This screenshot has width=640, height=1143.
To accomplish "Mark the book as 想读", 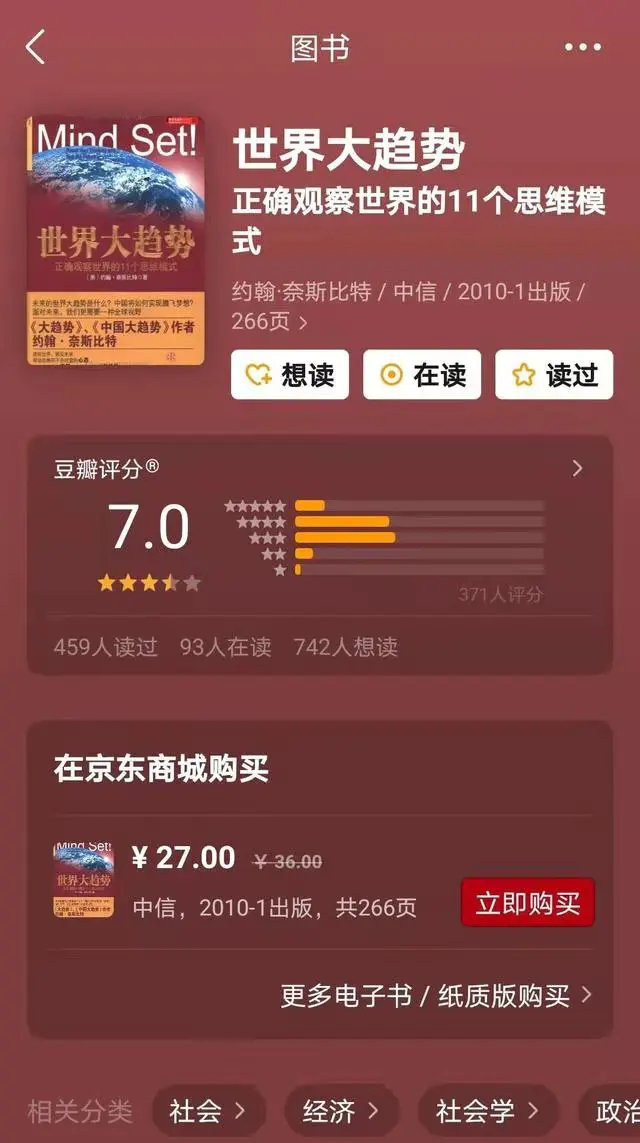I will click(x=290, y=375).
